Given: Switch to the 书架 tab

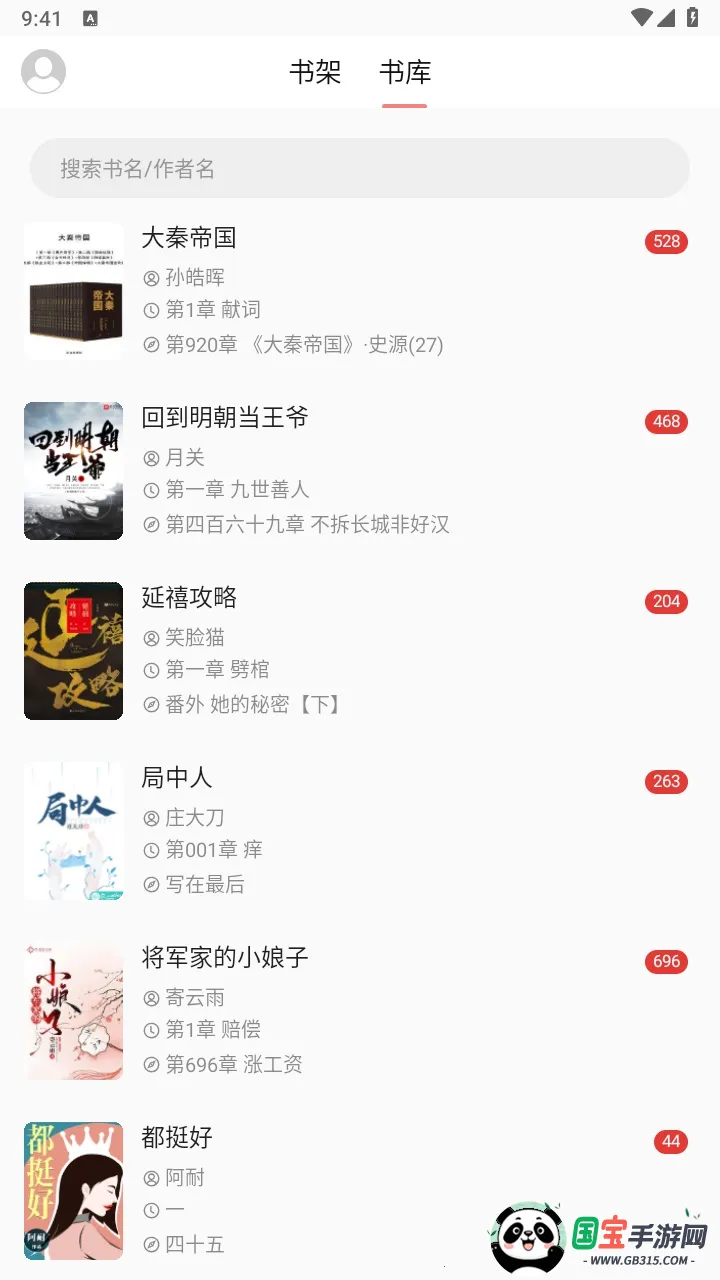Looking at the screenshot, I should pos(315,72).
